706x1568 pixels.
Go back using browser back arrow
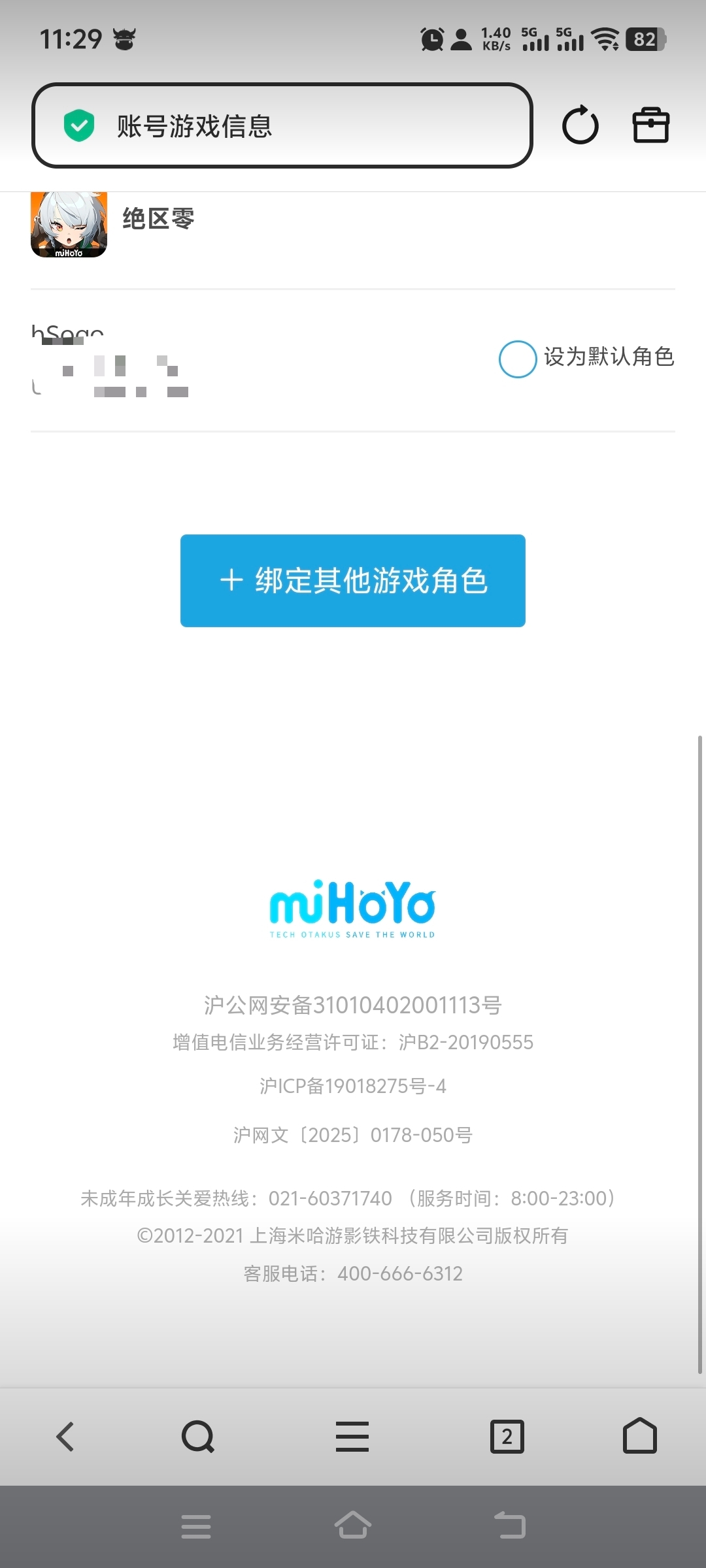click(65, 1437)
